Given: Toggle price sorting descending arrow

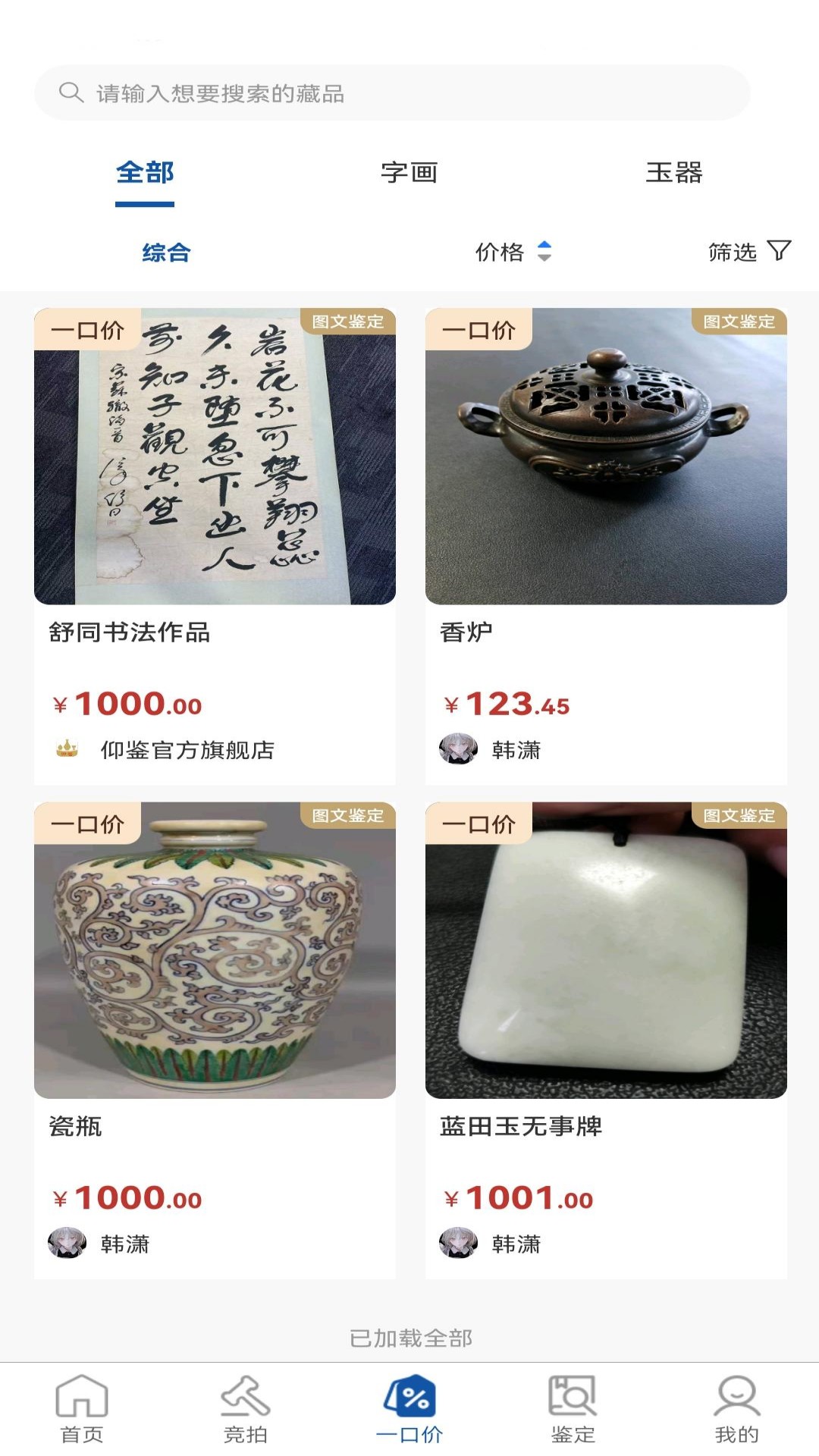Looking at the screenshot, I should (546, 258).
